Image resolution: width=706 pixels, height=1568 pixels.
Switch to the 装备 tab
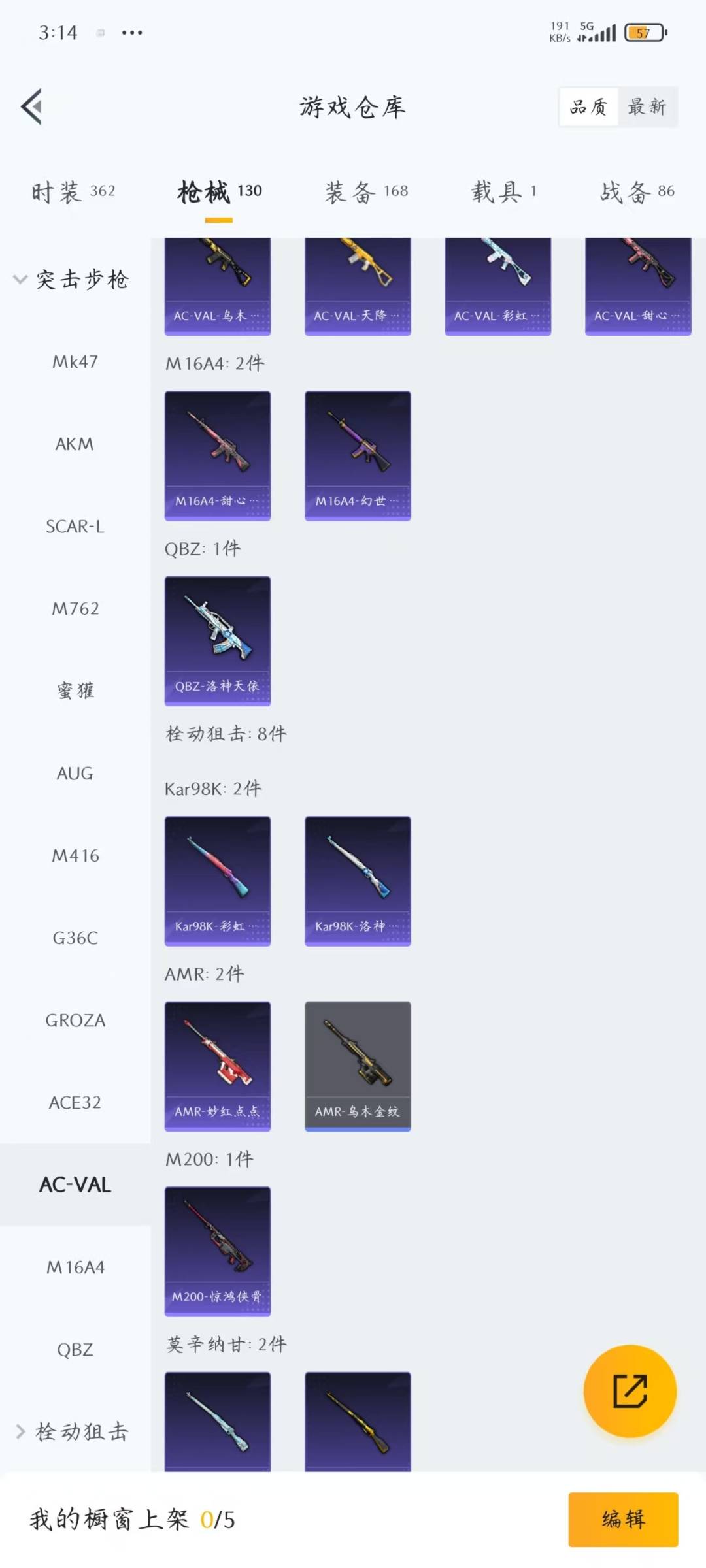[366, 191]
